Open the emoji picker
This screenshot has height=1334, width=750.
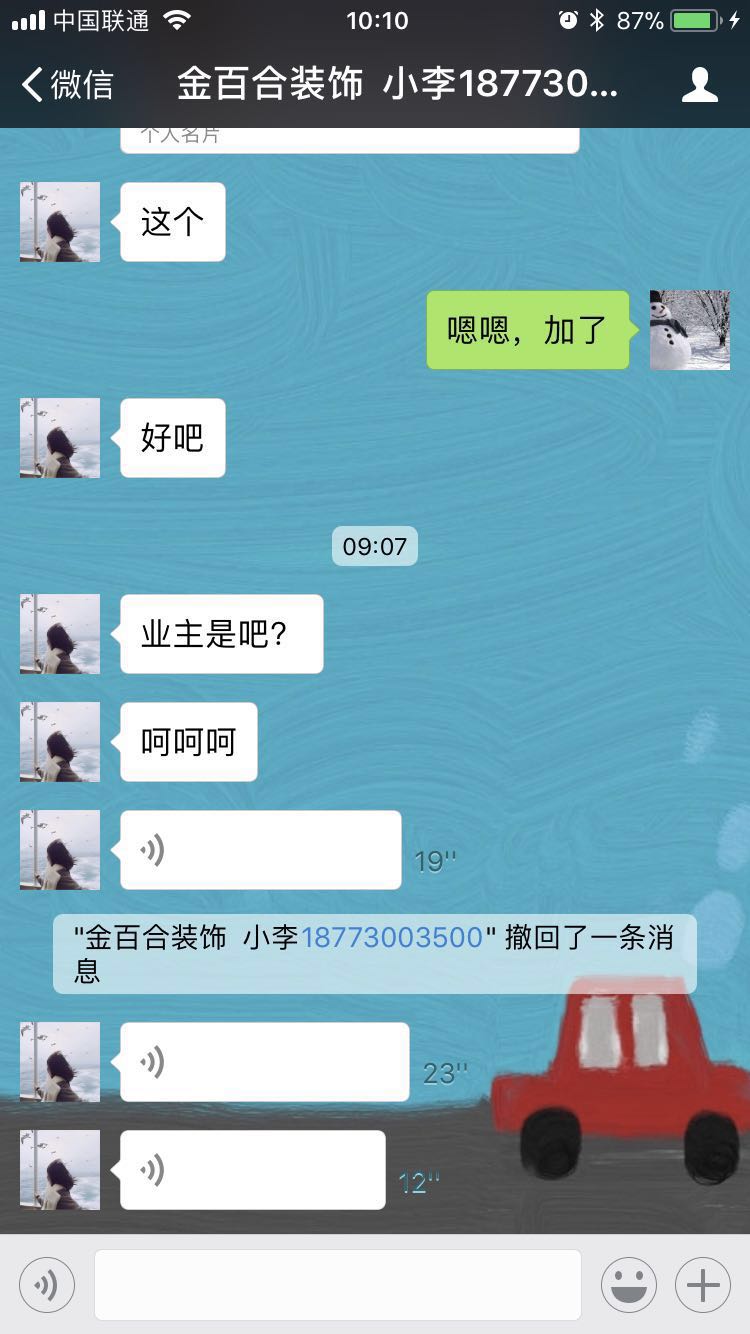pyautogui.click(x=628, y=1285)
